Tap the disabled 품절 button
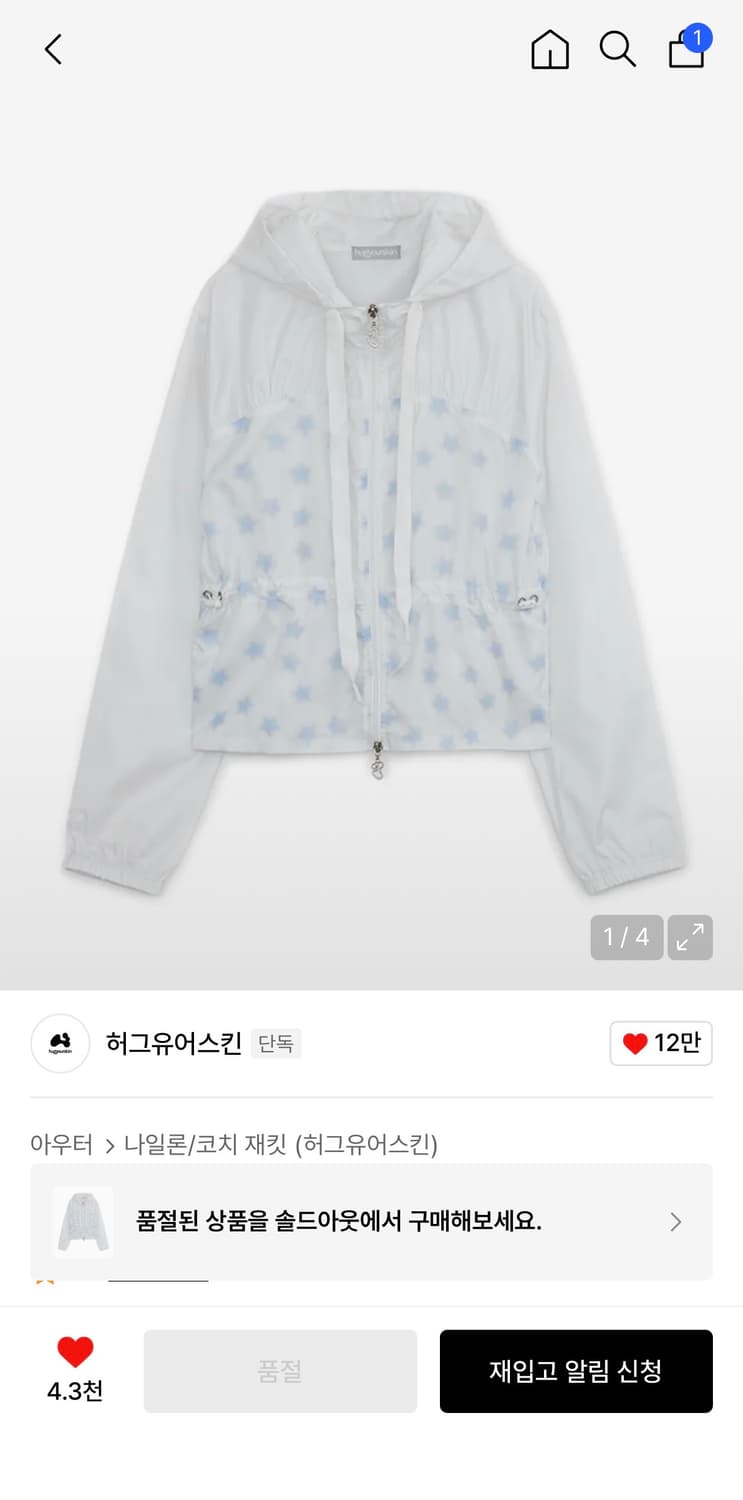743x1500 pixels. [280, 1371]
